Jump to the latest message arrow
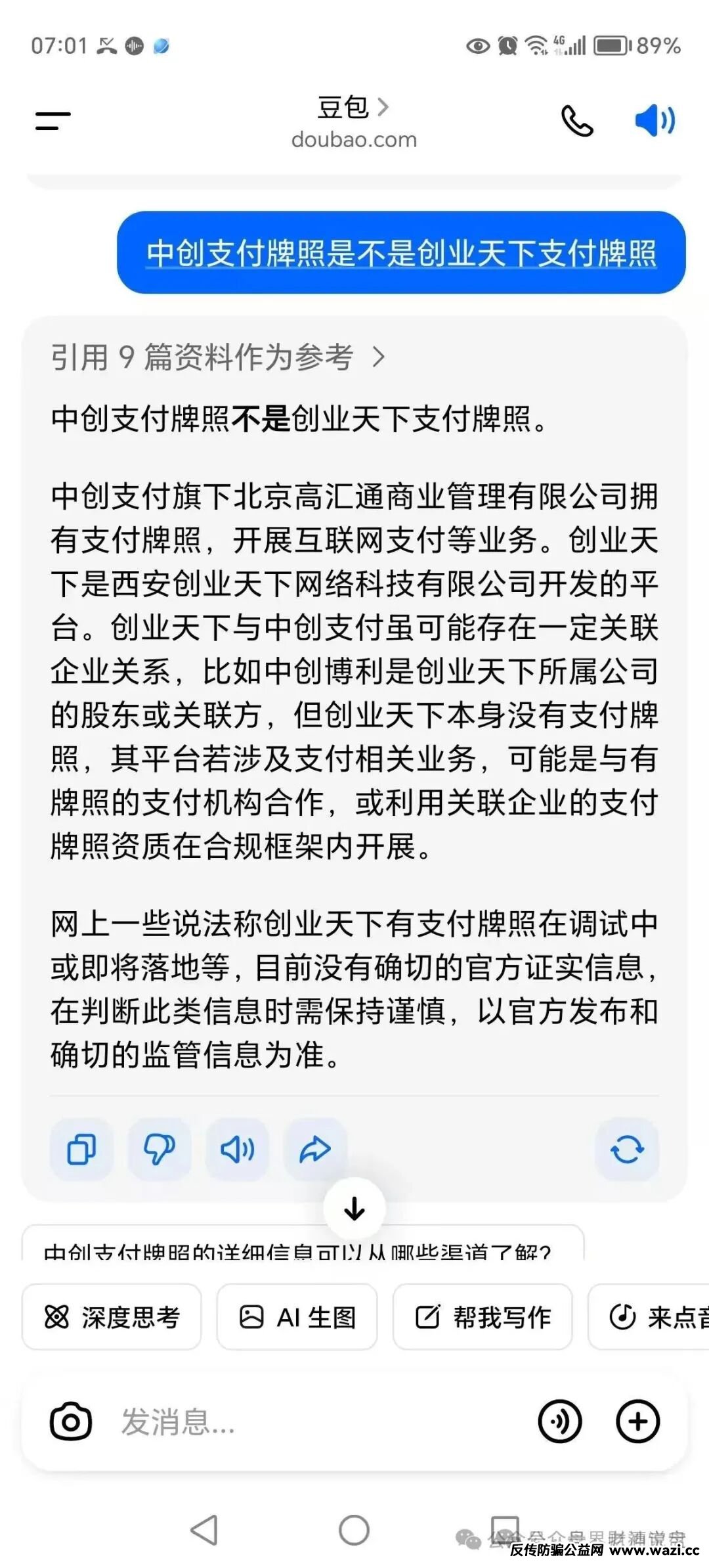This screenshot has width=709, height=1568. point(354,1209)
